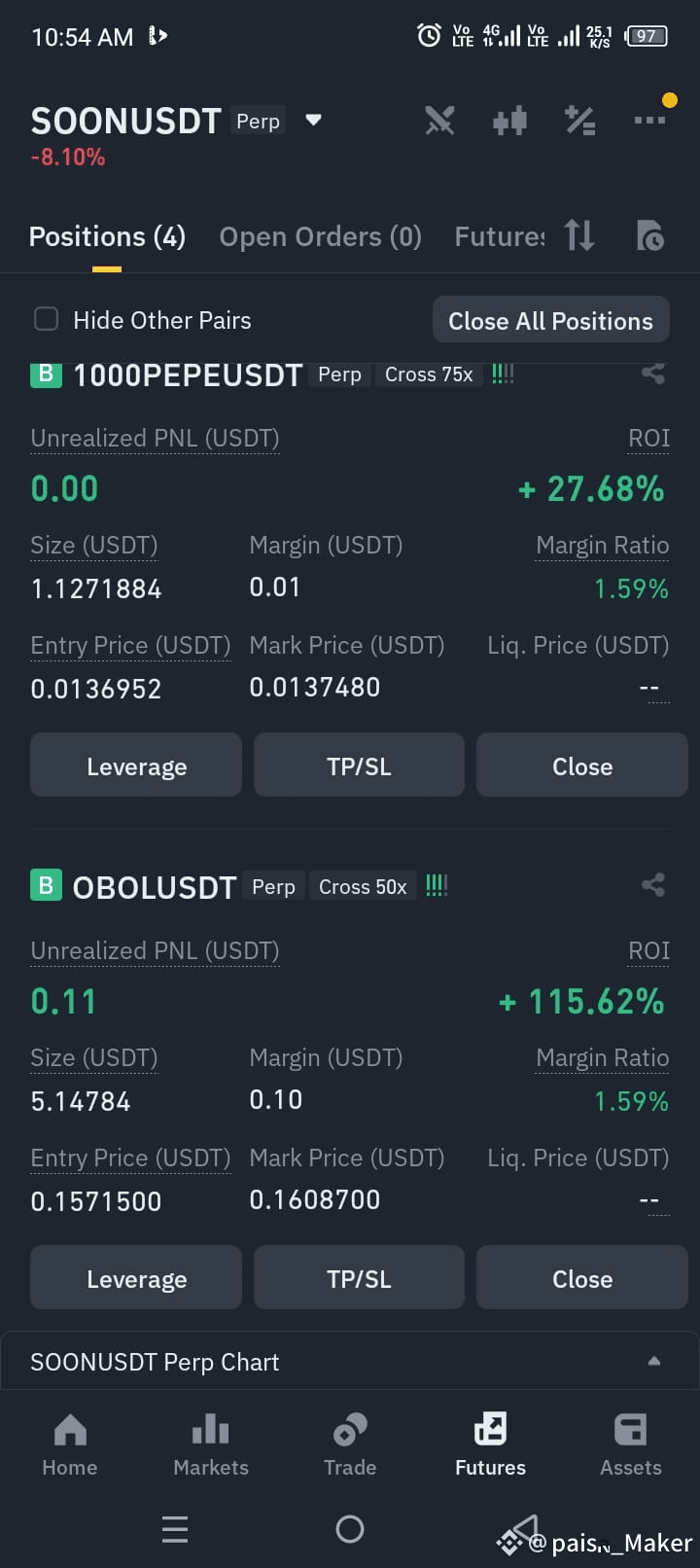This screenshot has height=1568, width=700.
Task: Close the 1000PEPEUSDT position
Action: pyautogui.click(x=582, y=766)
